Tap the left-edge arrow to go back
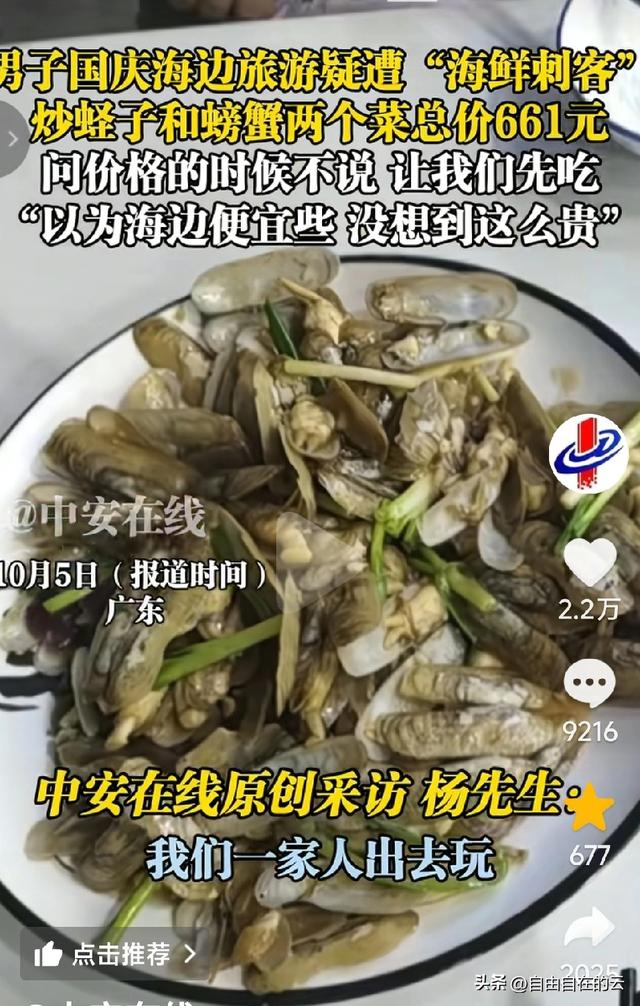Screen dimensions: 640x1006 [x=13, y=139]
